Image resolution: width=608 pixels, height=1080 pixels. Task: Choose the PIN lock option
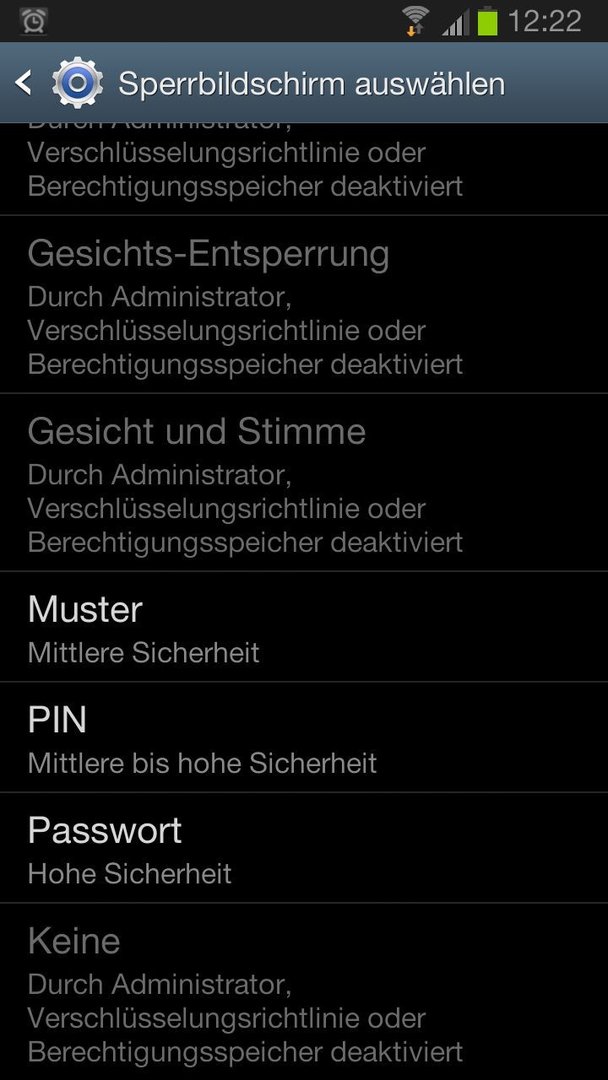304,738
